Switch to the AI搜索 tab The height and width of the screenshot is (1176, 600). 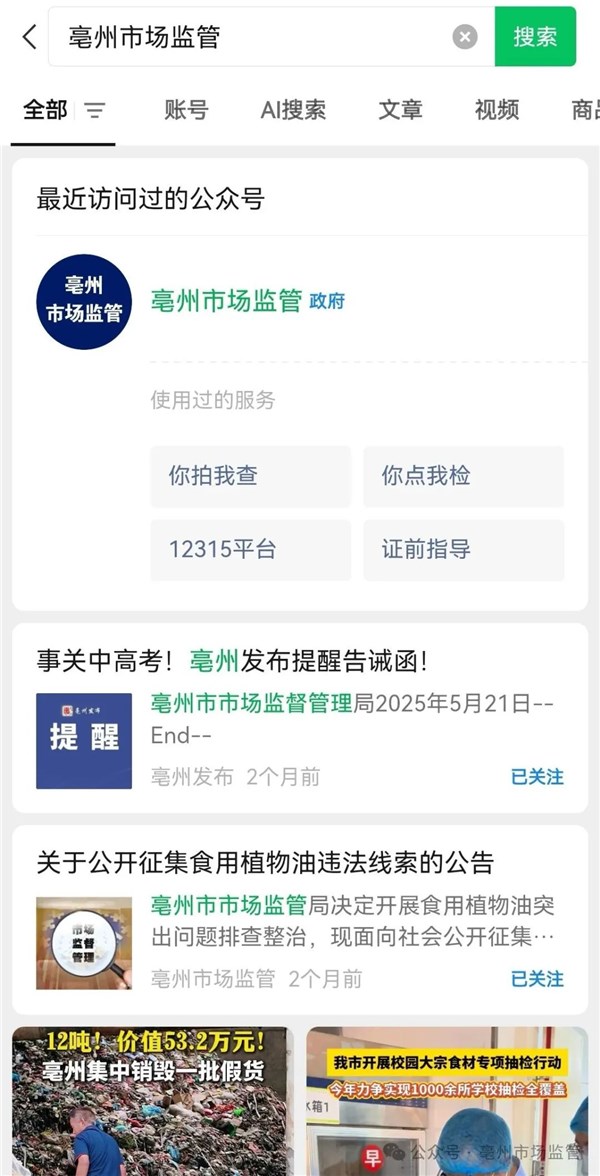tap(293, 110)
